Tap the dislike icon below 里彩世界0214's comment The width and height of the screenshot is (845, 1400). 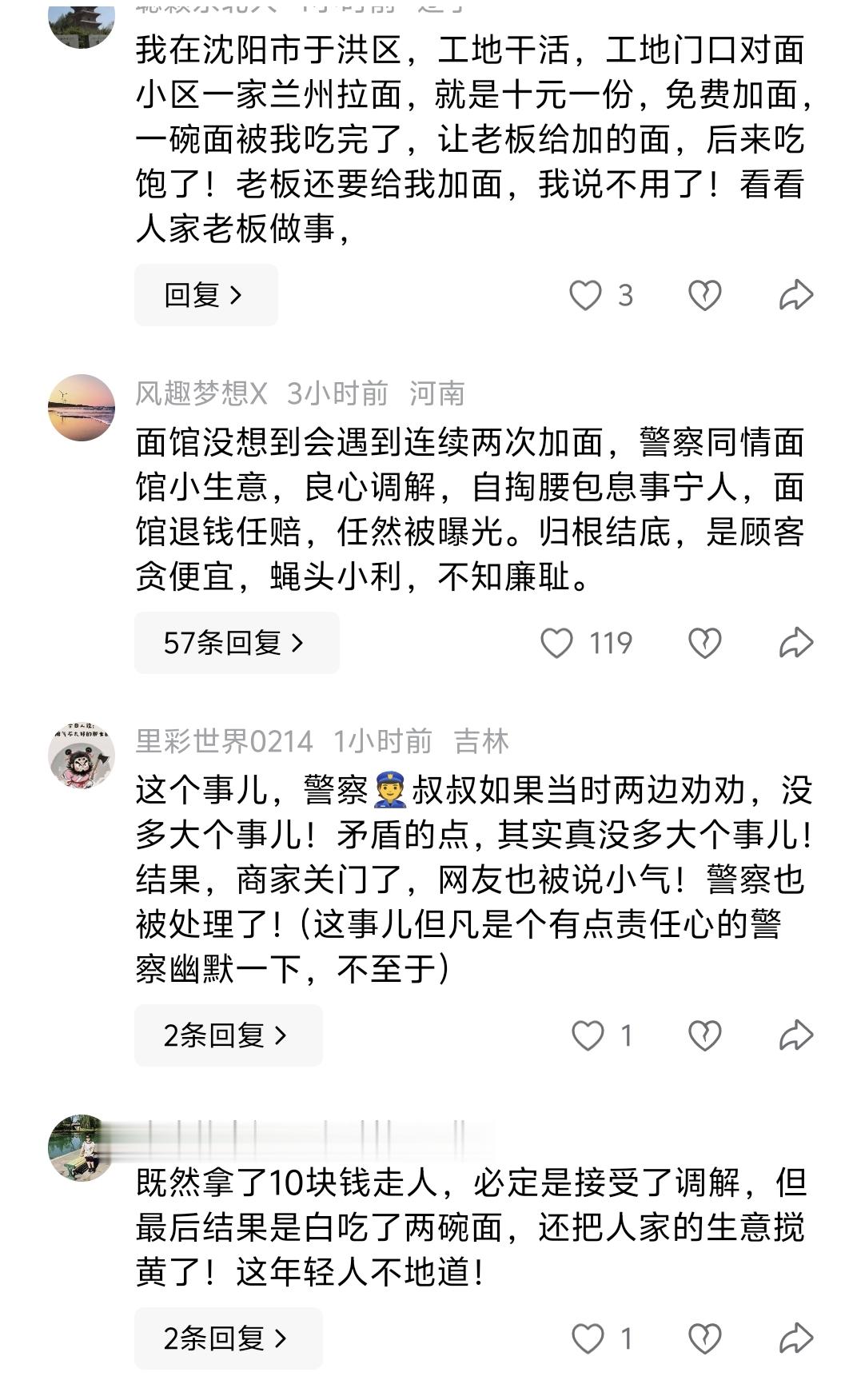click(704, 1034)
